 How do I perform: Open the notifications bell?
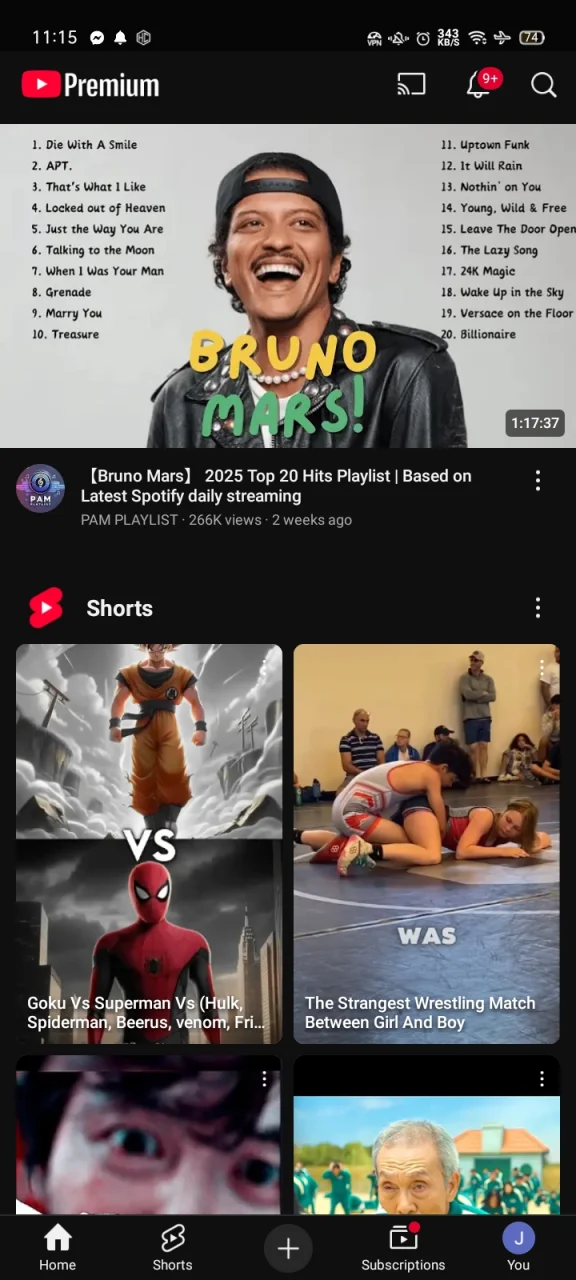[479, 85]
